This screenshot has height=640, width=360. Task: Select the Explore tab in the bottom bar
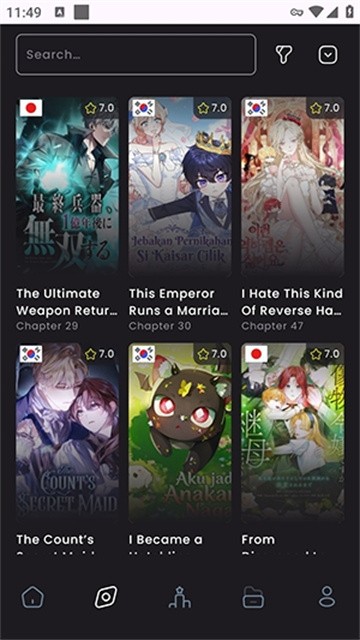click(x=106, y=597)
